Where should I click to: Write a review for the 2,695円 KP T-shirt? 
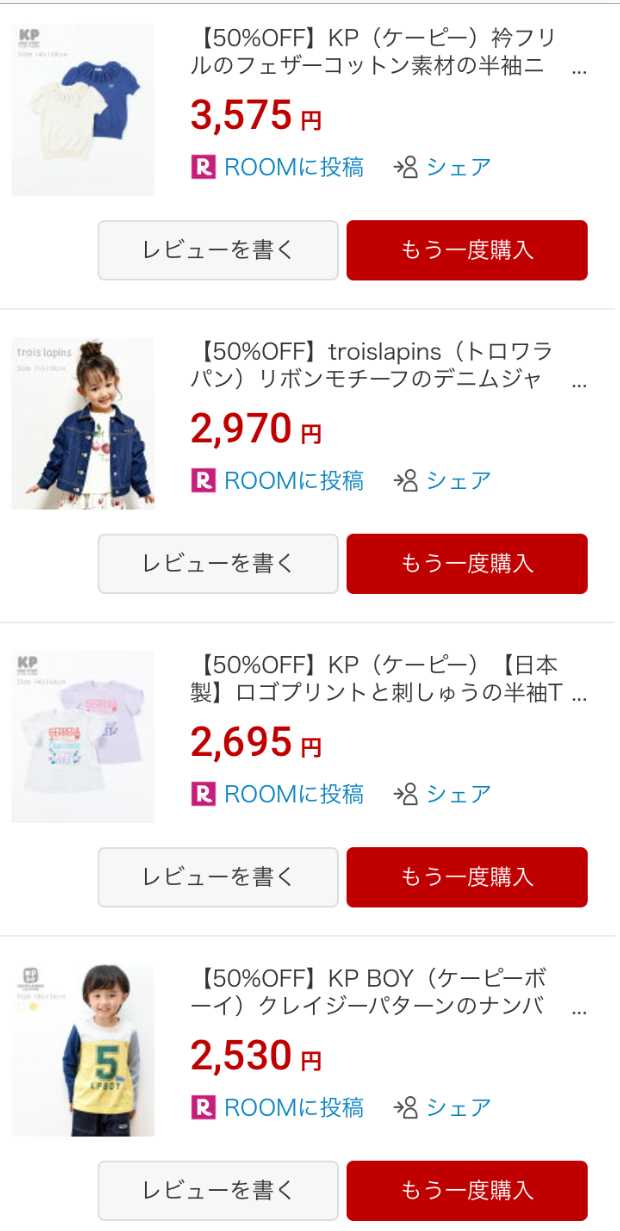pyautogui.click(x=218, y=877)
